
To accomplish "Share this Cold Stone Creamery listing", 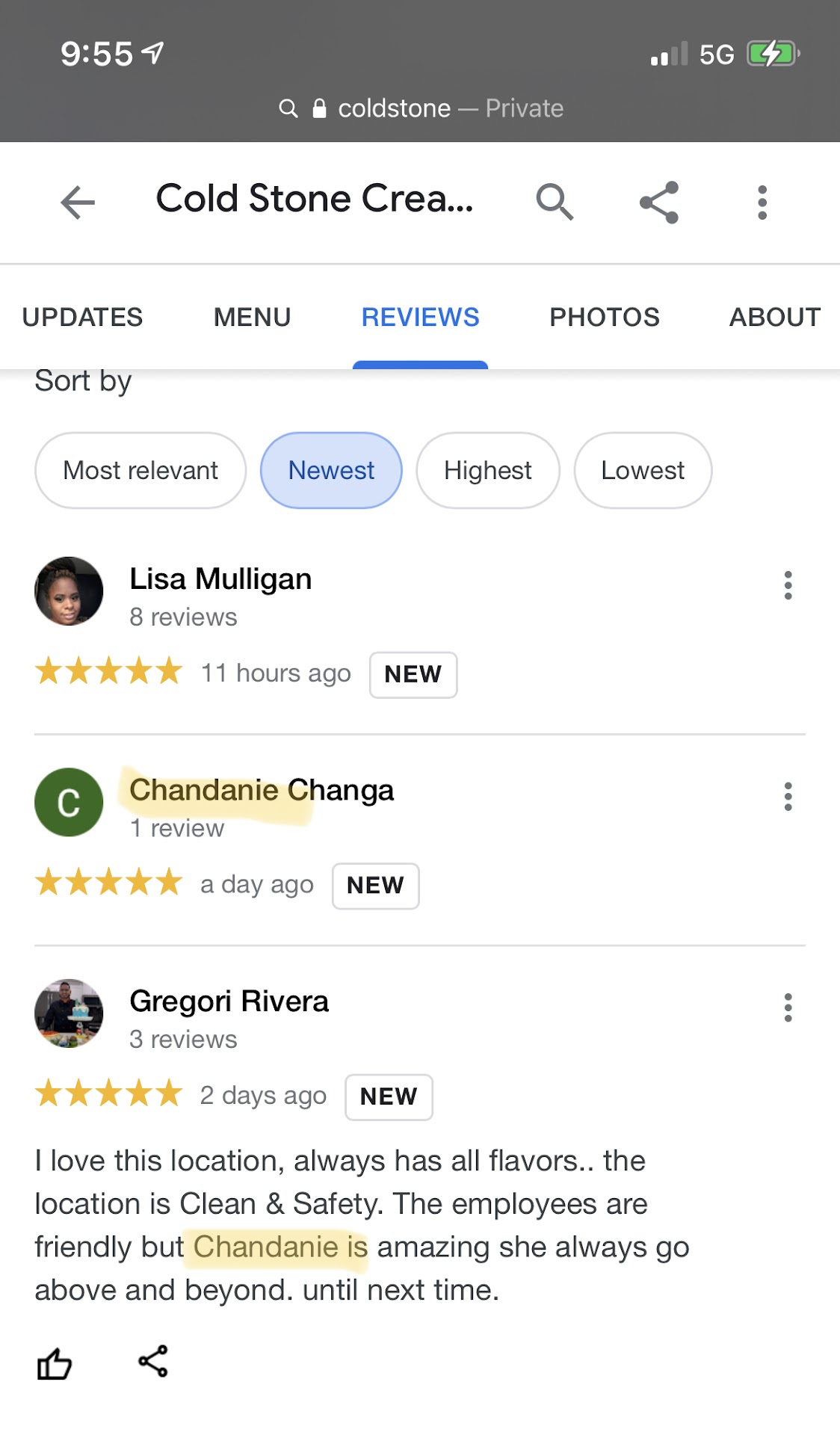I will pos(659,203).
